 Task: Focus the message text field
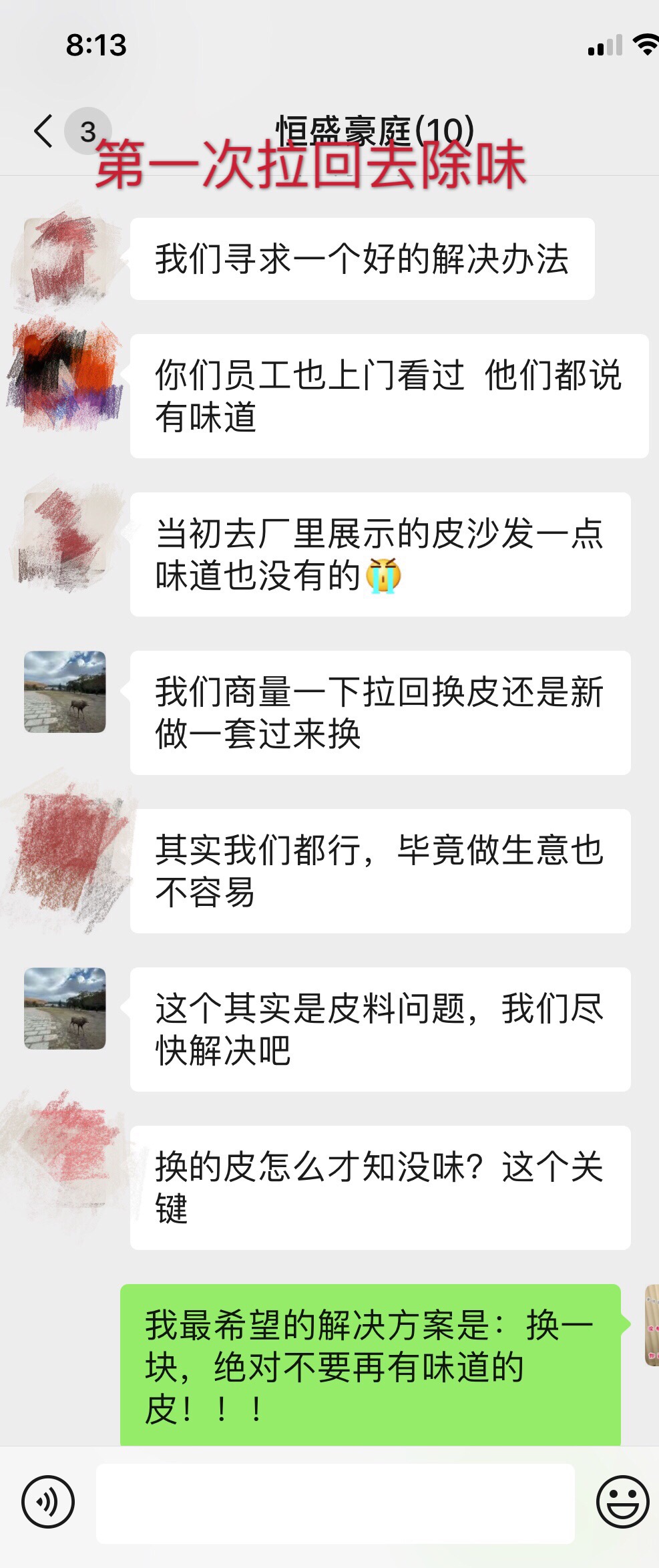point(335,1503)
